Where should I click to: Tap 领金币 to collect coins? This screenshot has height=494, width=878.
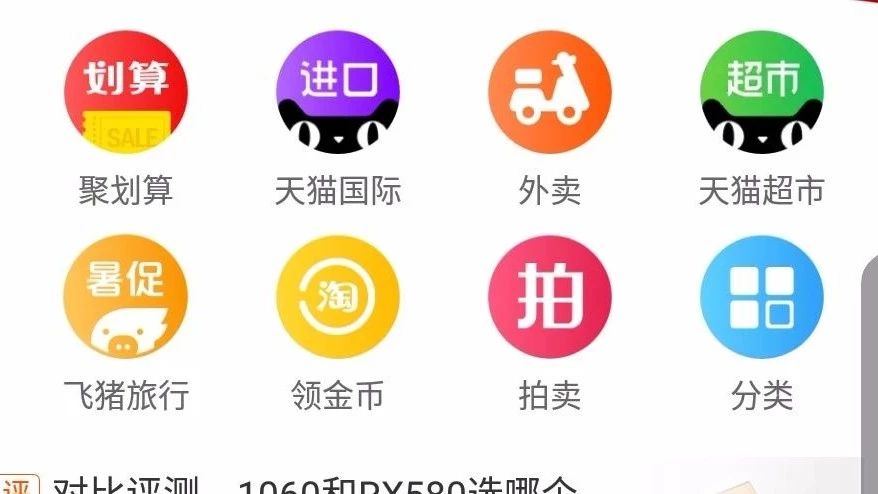pyautogui.click(x=338, y=297)
